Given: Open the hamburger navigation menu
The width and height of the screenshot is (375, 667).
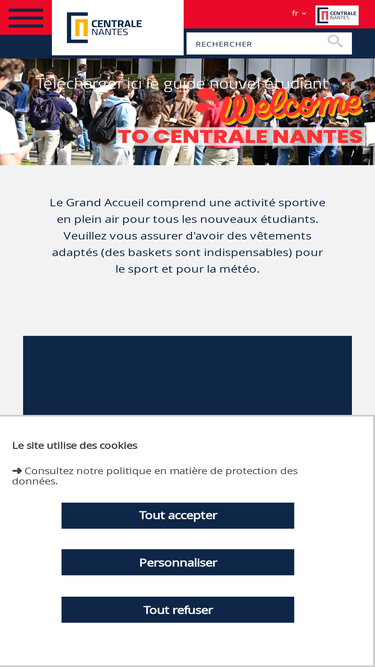Looking at the screenshot, I should click(26, 18).
